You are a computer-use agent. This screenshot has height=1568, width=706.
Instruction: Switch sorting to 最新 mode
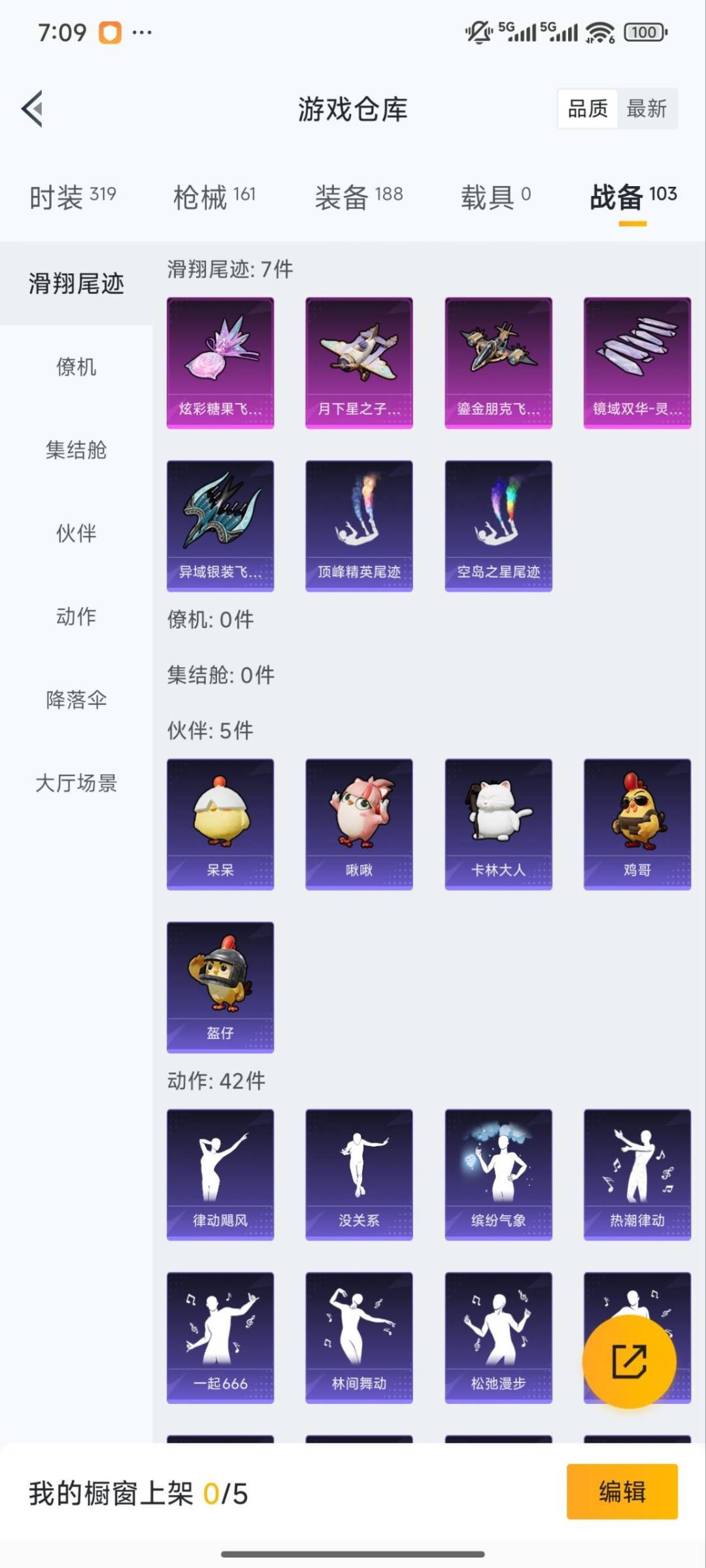point(647,109)
